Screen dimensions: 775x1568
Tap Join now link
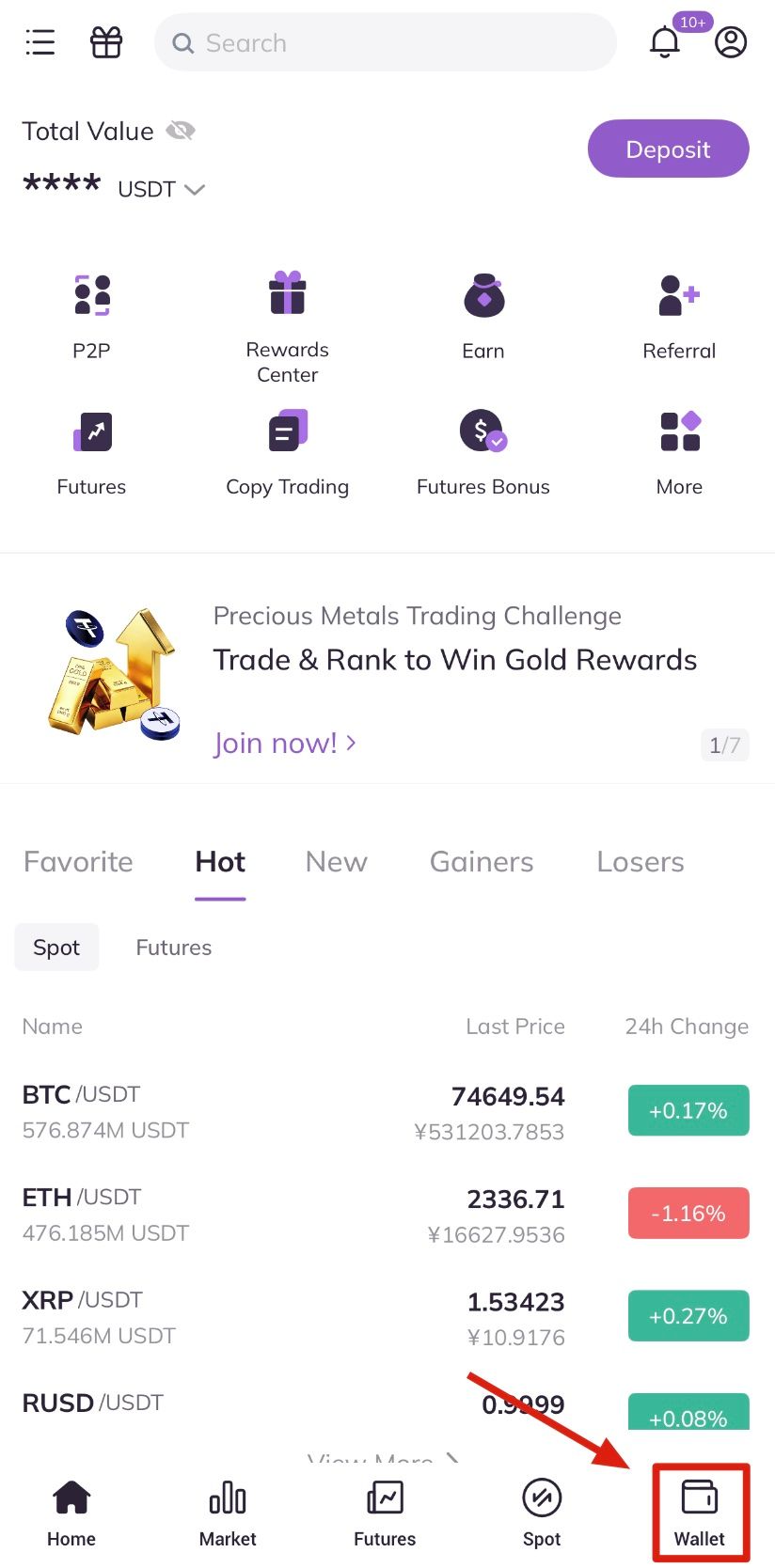[284, 743]
